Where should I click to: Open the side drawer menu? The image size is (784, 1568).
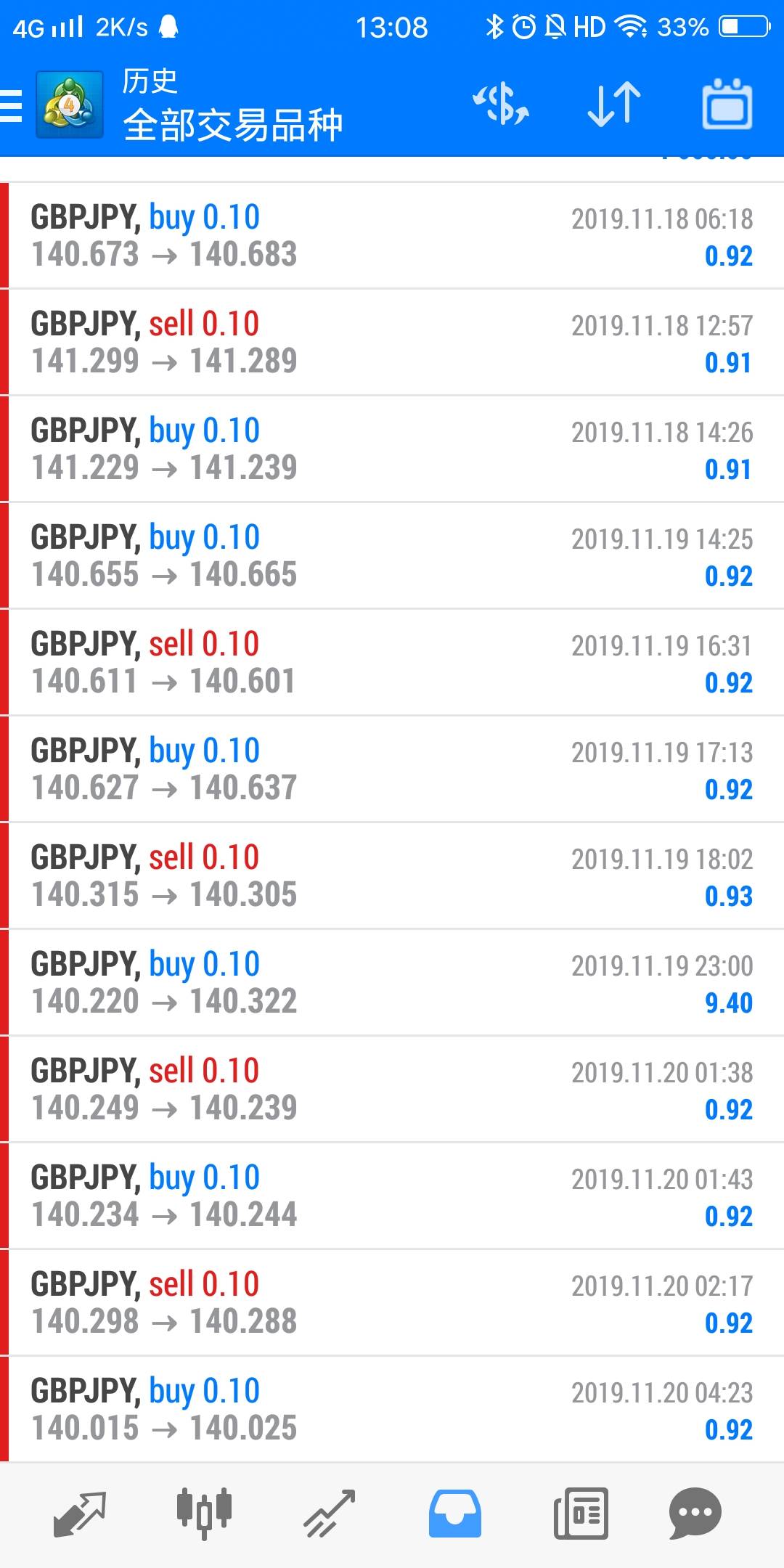click(x=12, y=106)
